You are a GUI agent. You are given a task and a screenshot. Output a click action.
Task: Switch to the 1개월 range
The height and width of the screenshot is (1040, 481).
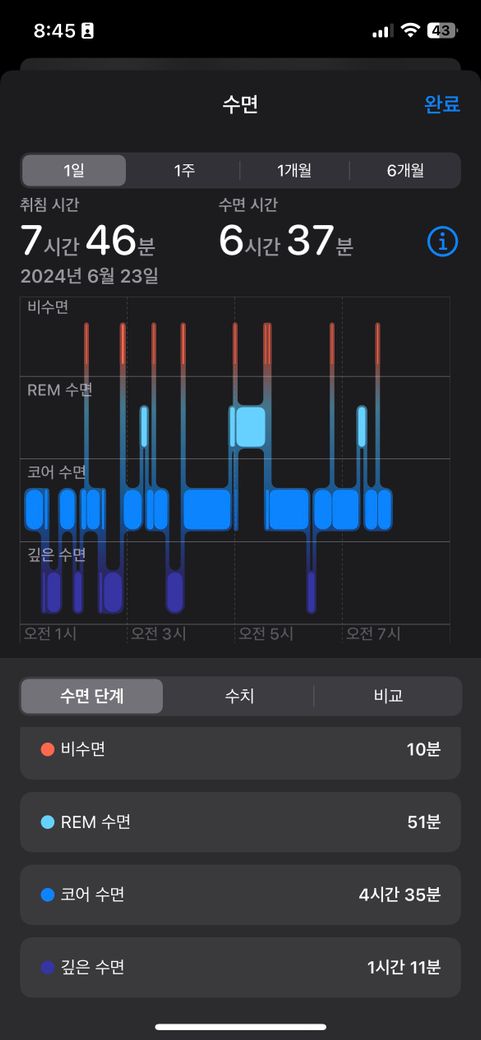pyautogui.click(x=294, y=170)
